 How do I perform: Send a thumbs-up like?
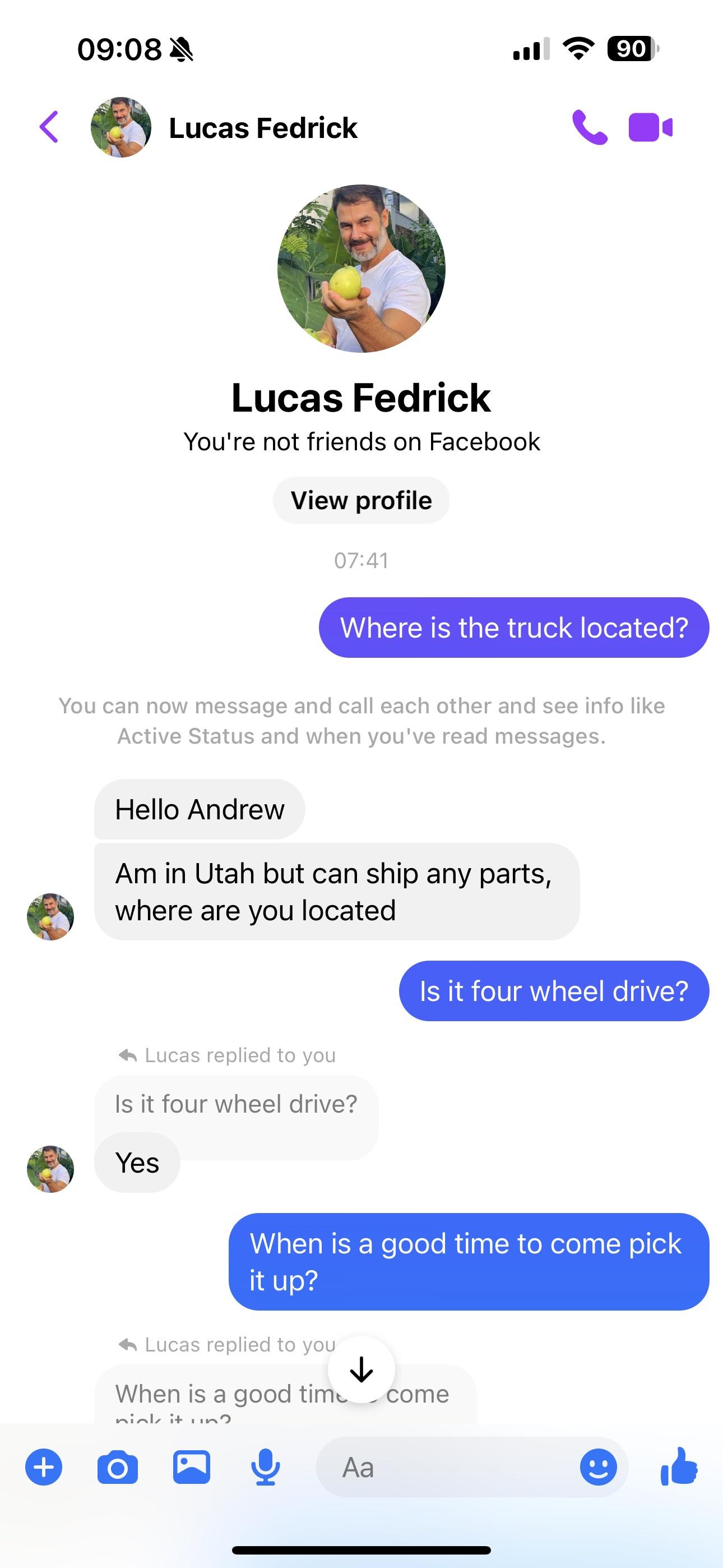coord(679,1466)
